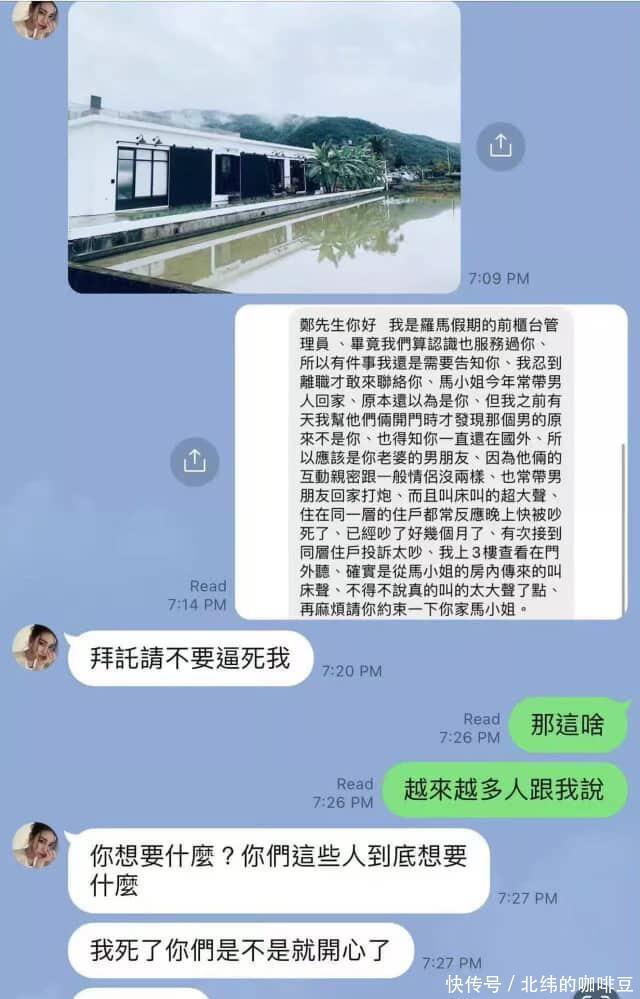This screenshot has width=640, height=999.
Task: Open the sent text screenshot image
Action: point(430,462)
